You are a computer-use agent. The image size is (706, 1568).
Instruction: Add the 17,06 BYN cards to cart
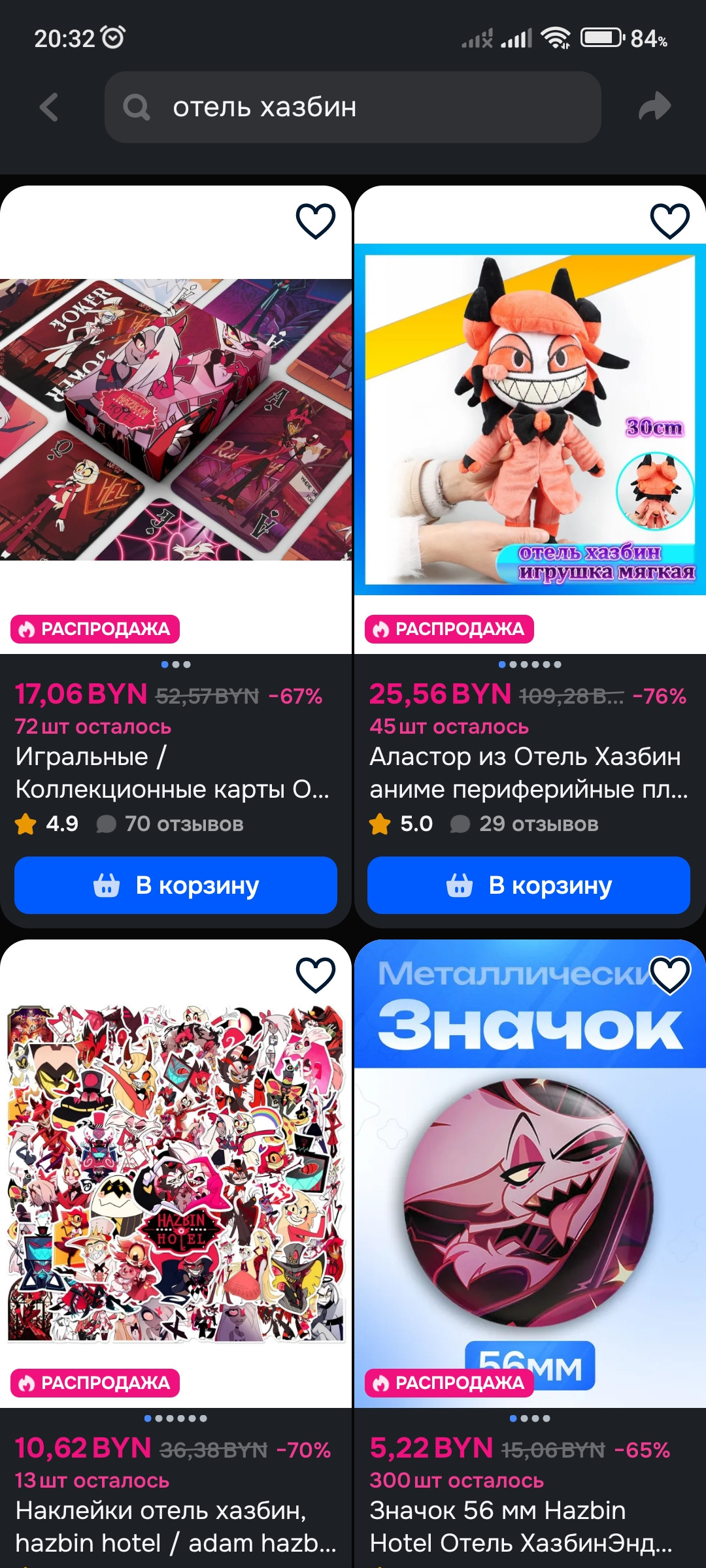coord(175,885)
